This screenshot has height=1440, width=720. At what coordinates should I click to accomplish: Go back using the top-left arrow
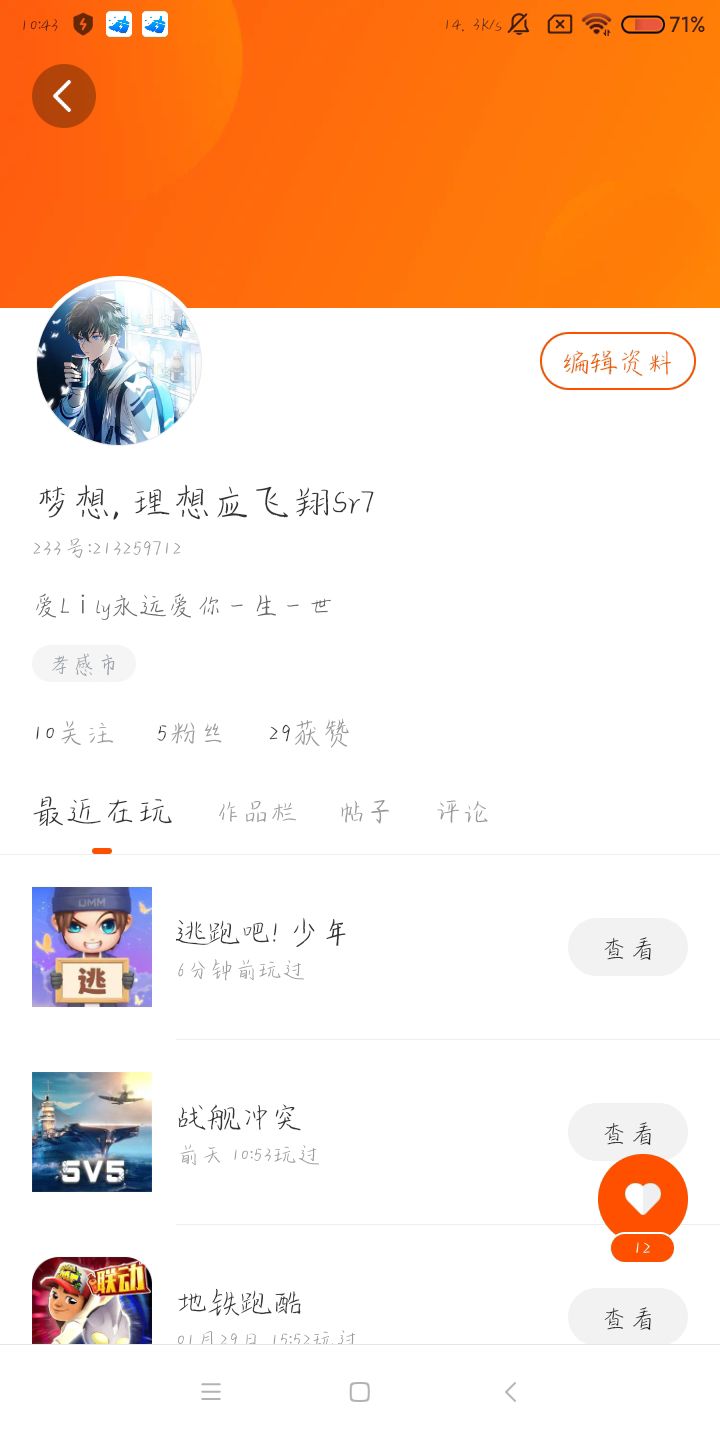pyautogui.click(x=63, y=96)
